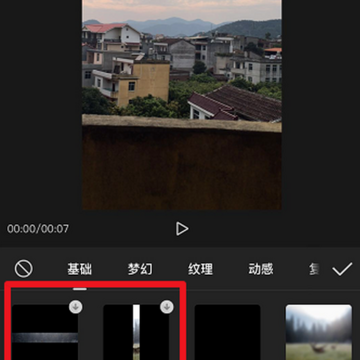Viewport: 360px width, 360px height.
Task: Remove the effect with the none icon
Action: click(x=24, y=269)
